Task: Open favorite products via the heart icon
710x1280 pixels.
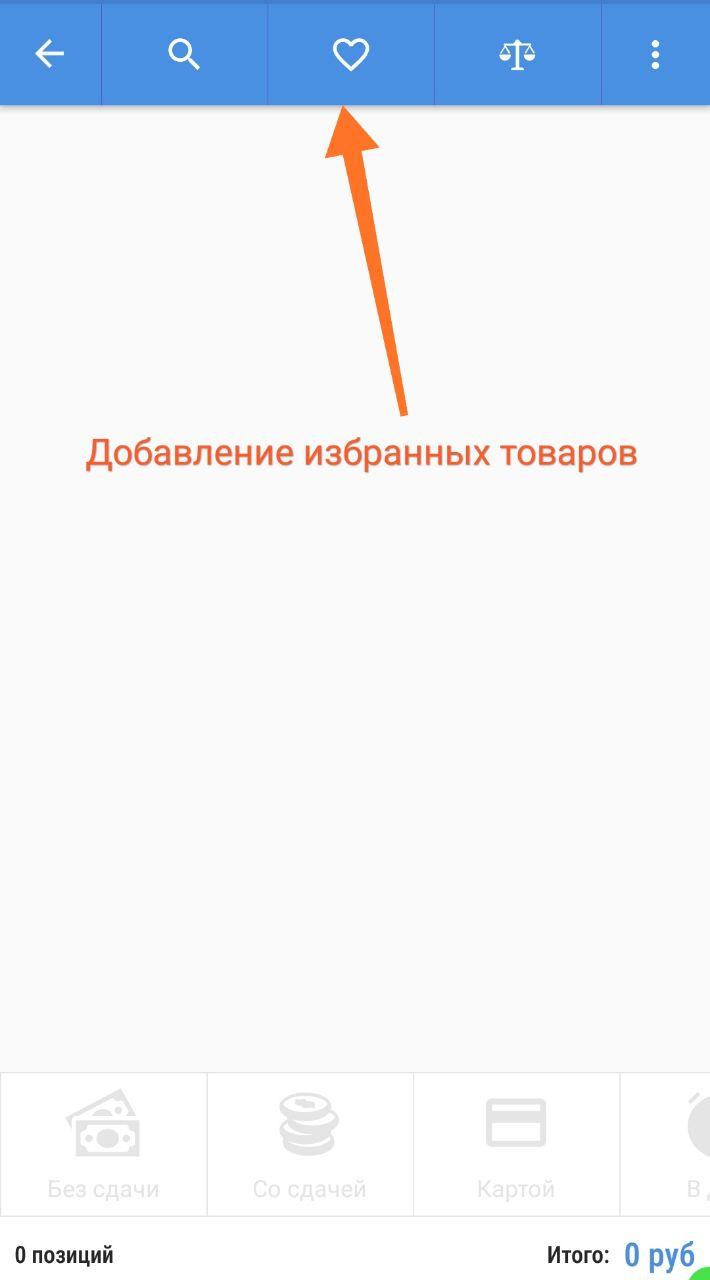Action: click(351, 54)
